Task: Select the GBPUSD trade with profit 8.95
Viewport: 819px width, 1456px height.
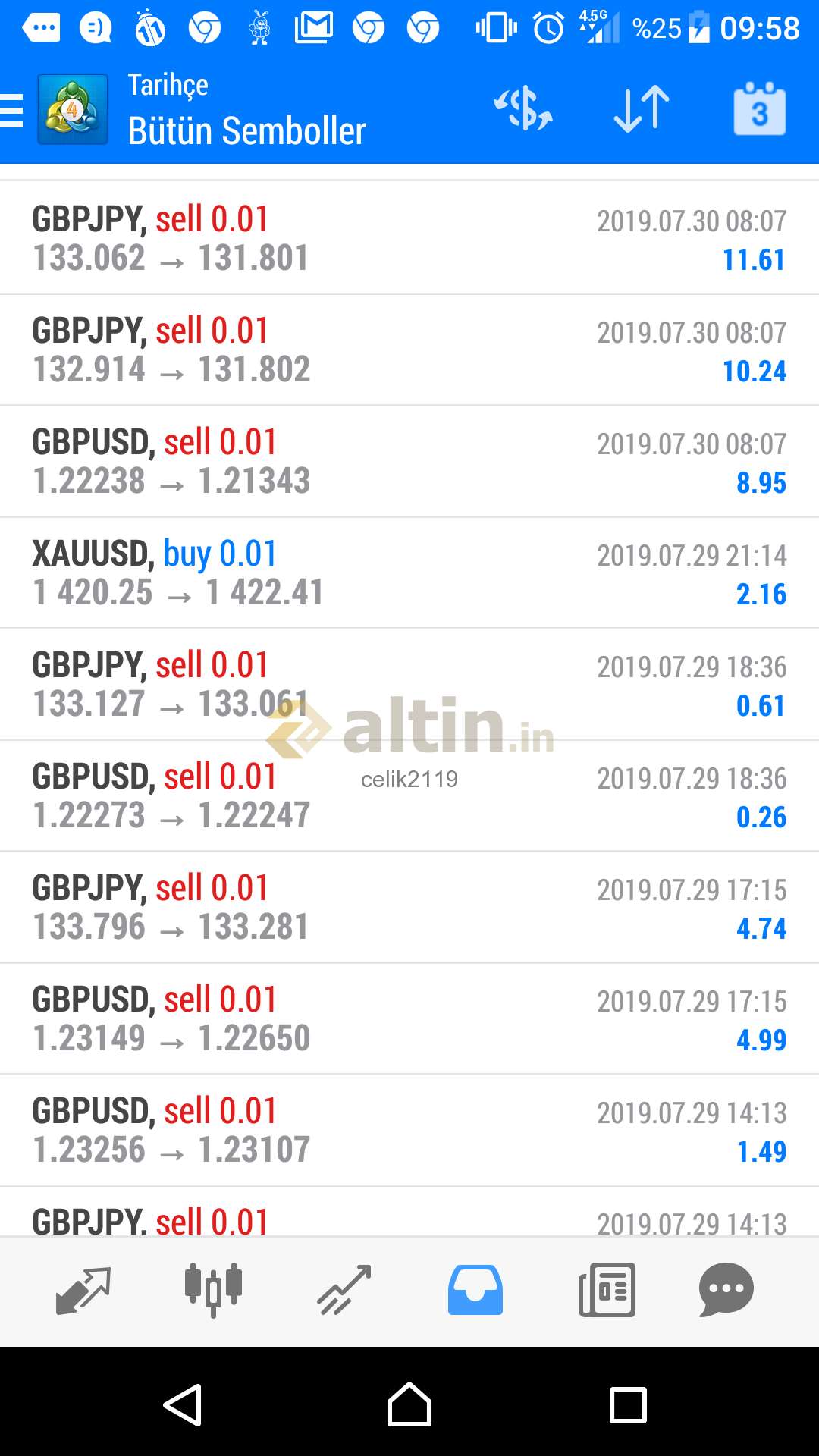Action: pyautogui.click(x=409, y=461)
